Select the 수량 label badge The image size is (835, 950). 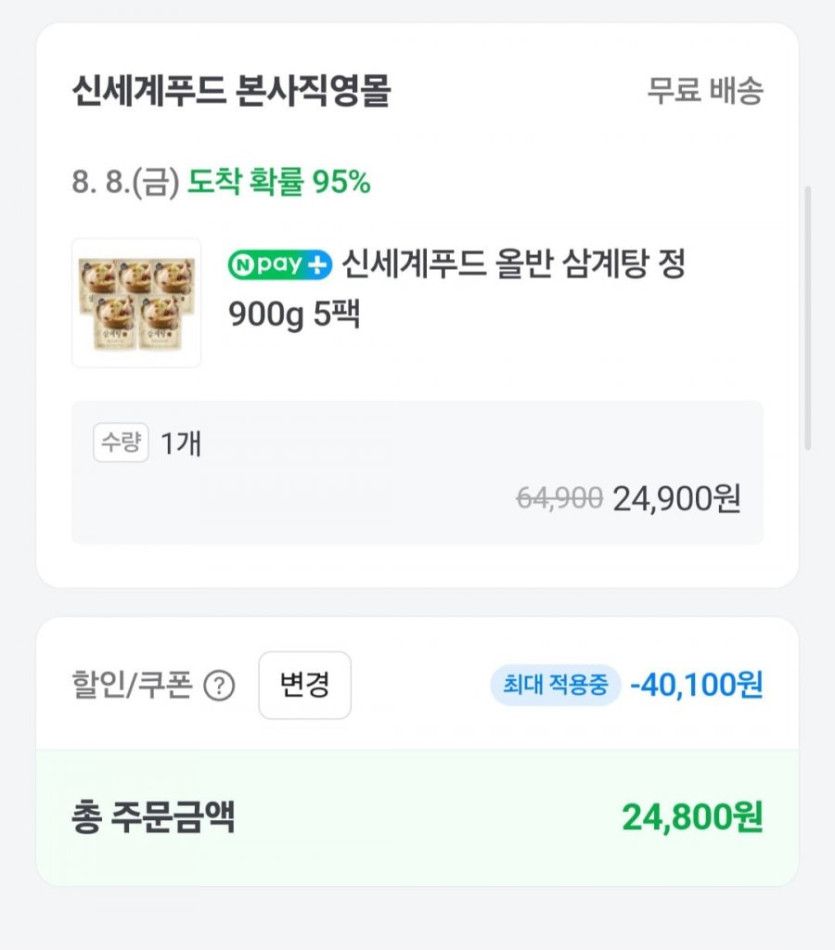pos(119,444)
